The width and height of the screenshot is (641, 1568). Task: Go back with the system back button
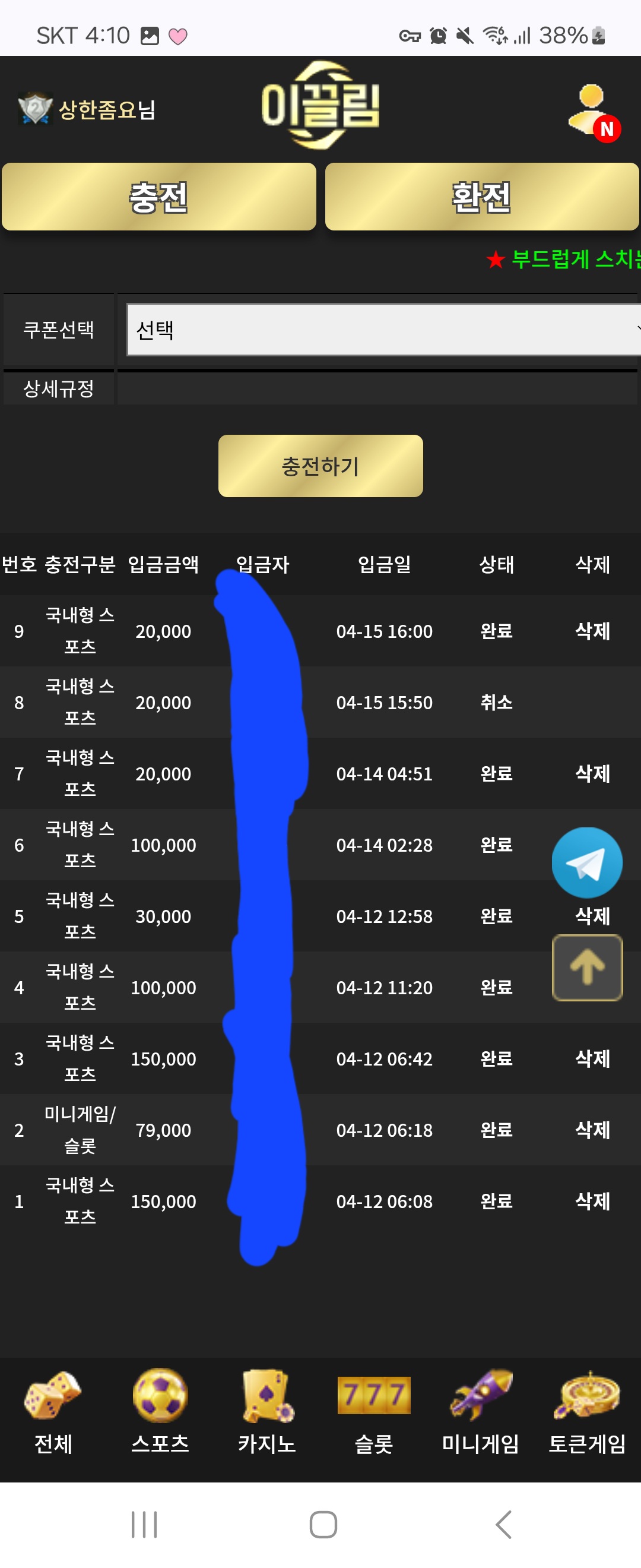(503, 1525)
